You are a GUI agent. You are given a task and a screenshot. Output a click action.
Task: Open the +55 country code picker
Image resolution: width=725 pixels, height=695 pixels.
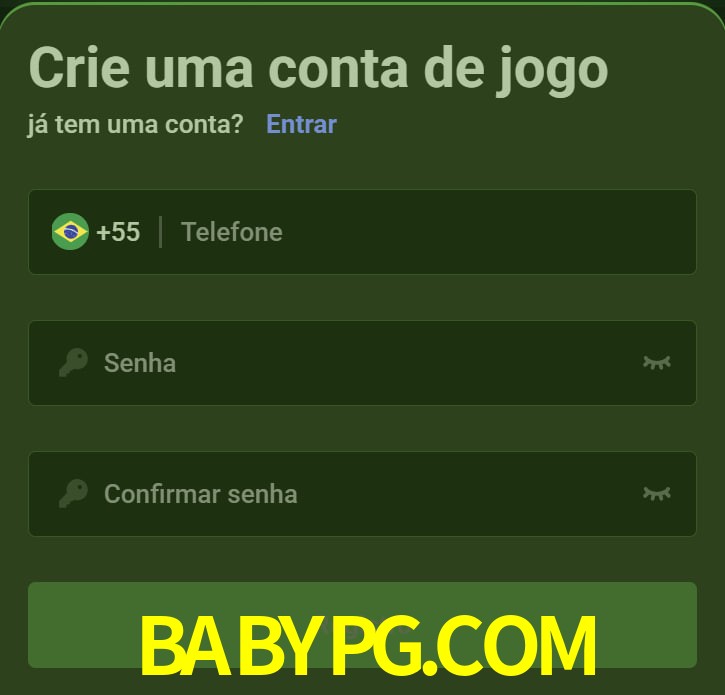tap(97, 232)
